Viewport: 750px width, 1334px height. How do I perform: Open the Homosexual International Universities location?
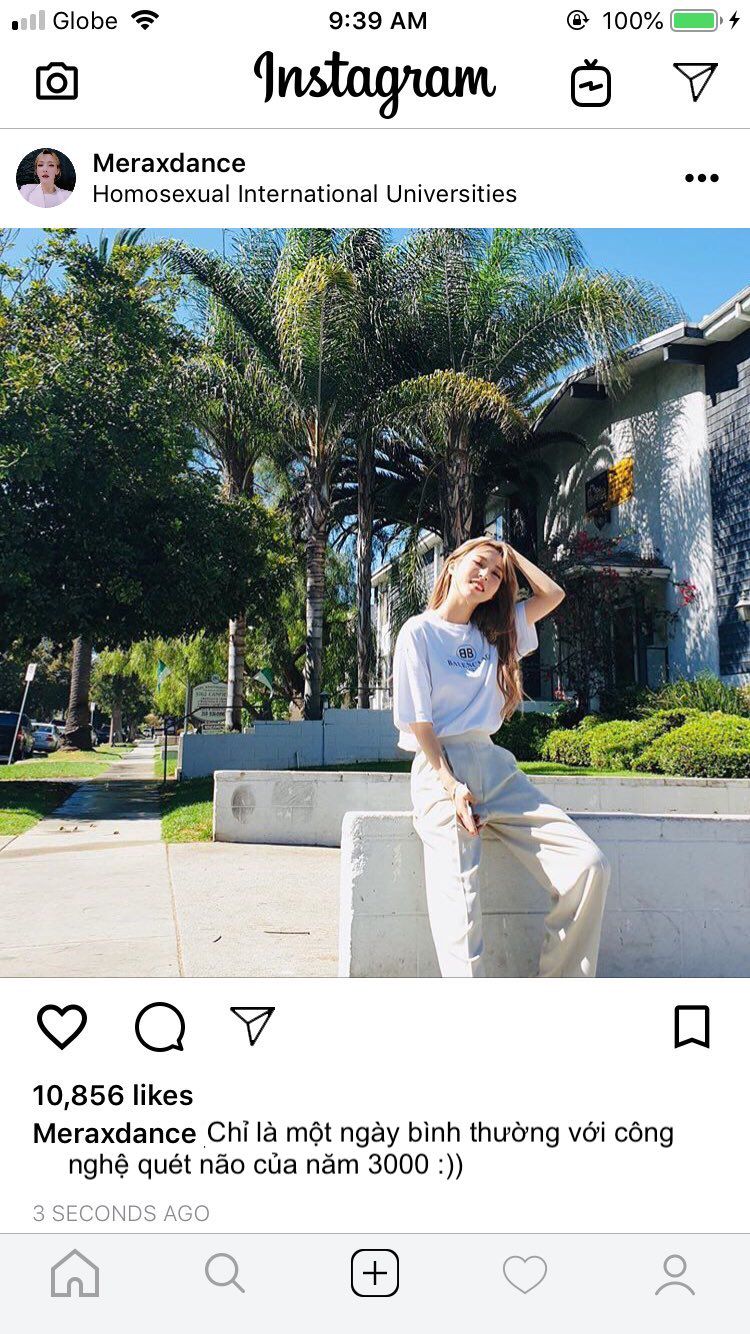[x=304, y=194]
